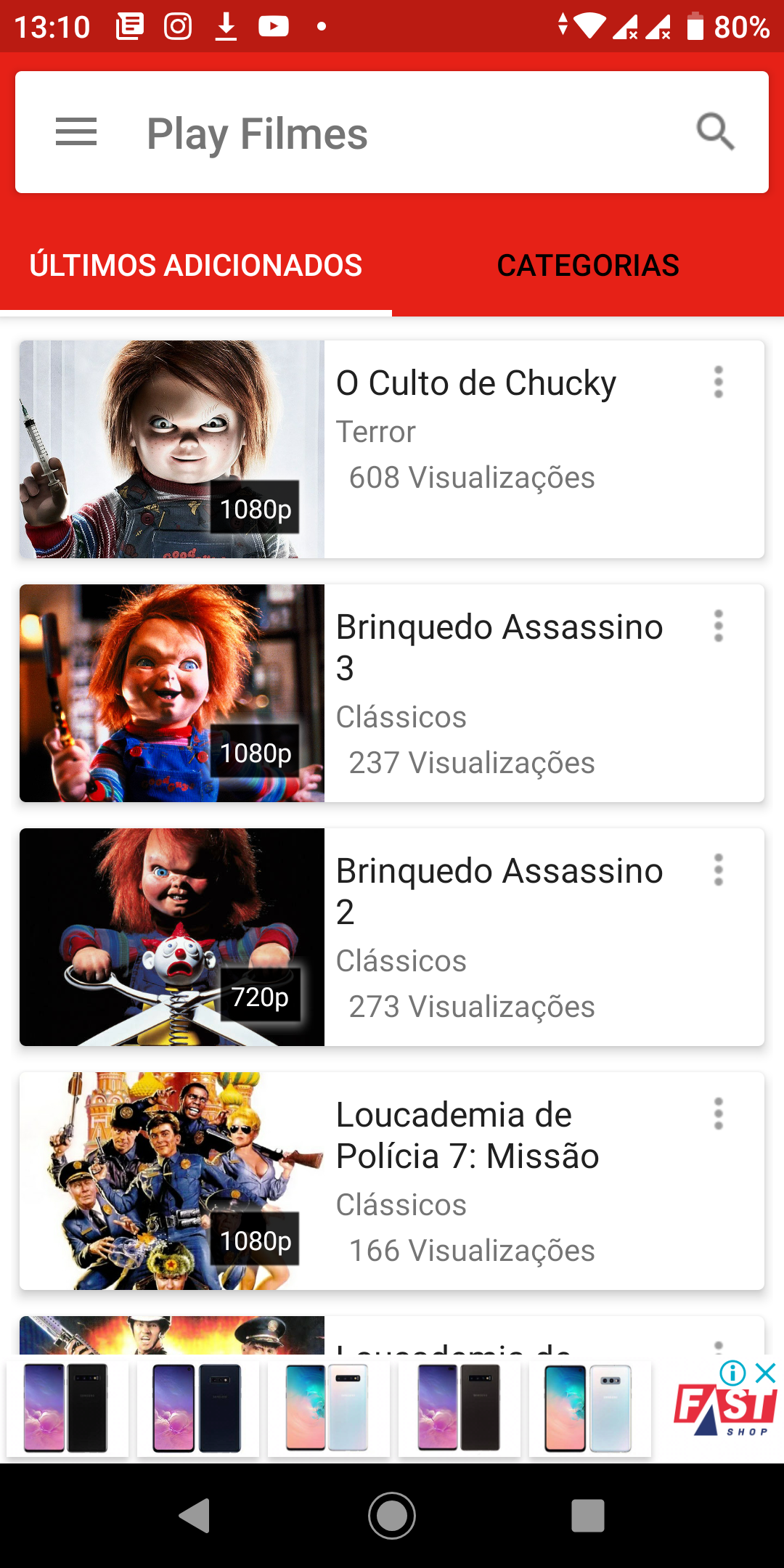Show more options for Brinquedo Assassino 3

718,626
